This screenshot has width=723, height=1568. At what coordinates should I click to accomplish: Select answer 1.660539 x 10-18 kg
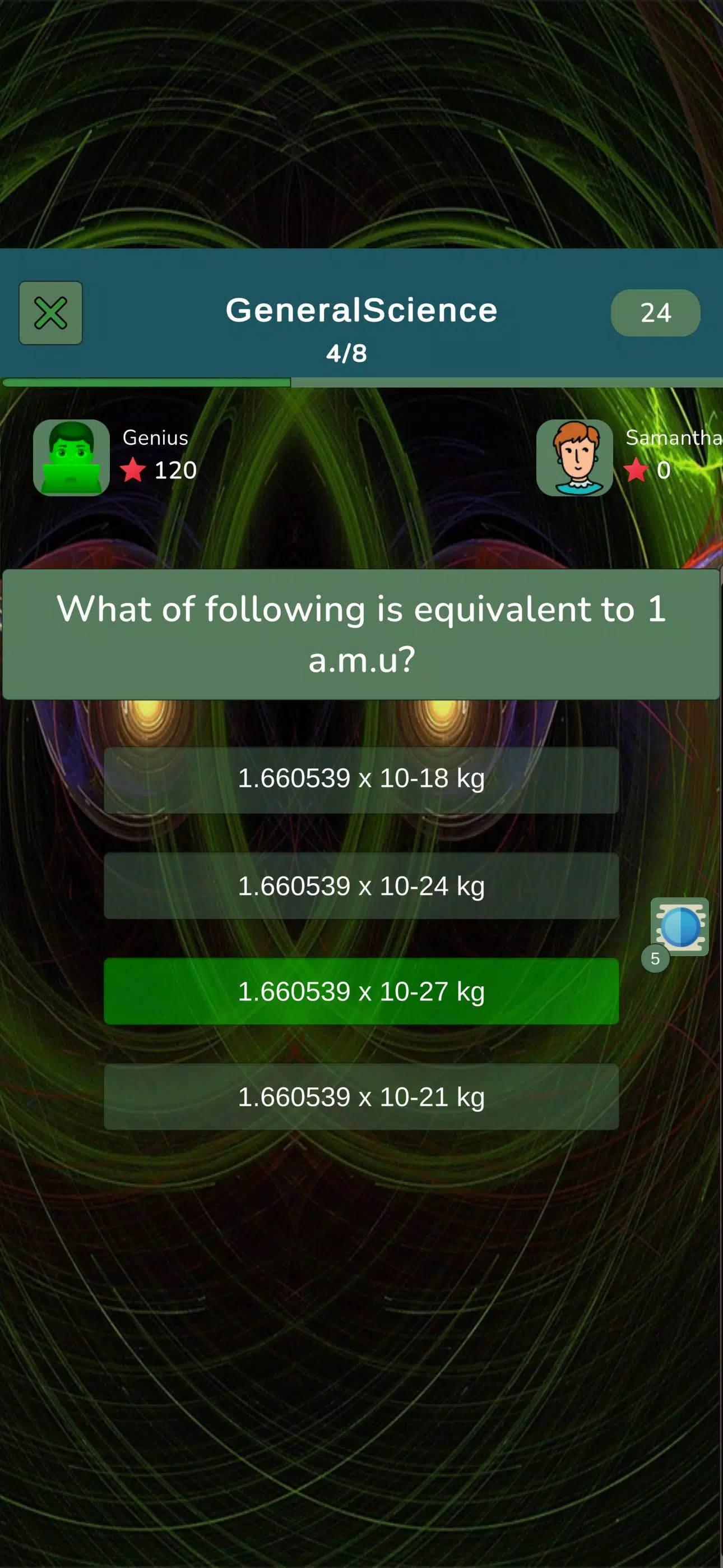361,779
